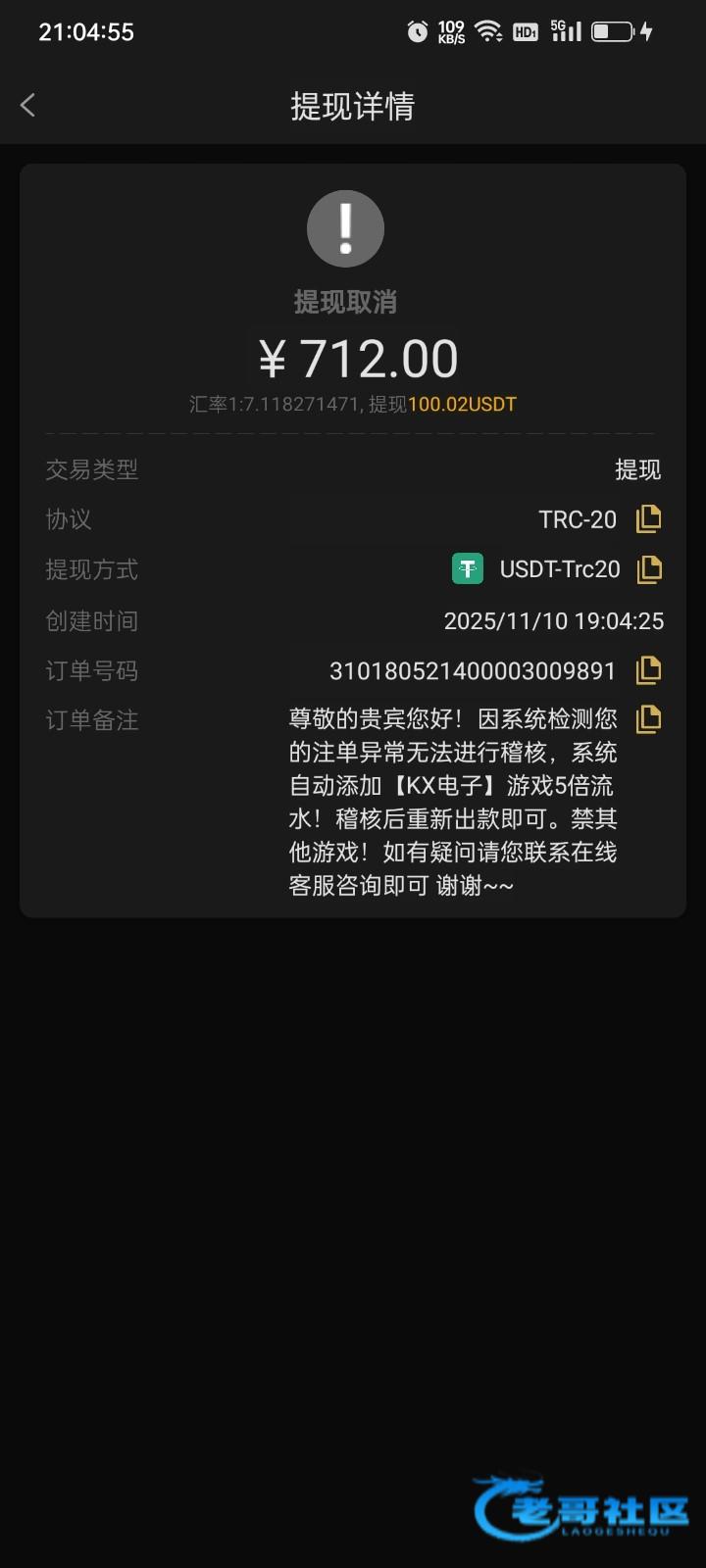Go back from the 提现详情 page

(x=27, y=106)
